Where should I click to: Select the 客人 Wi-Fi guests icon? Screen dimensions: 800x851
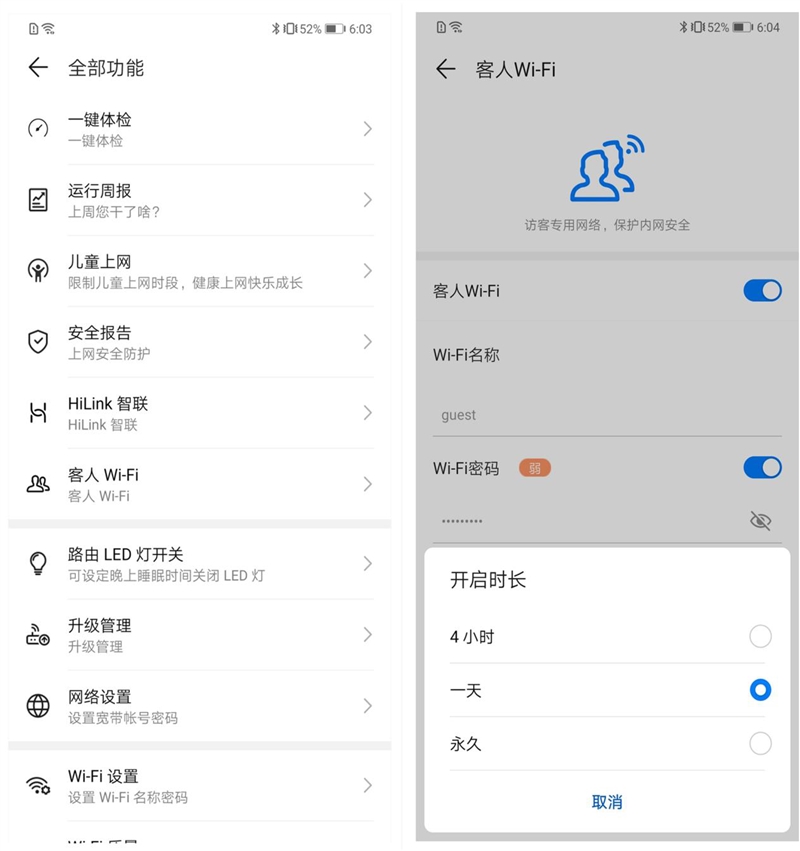click(37, 484)
